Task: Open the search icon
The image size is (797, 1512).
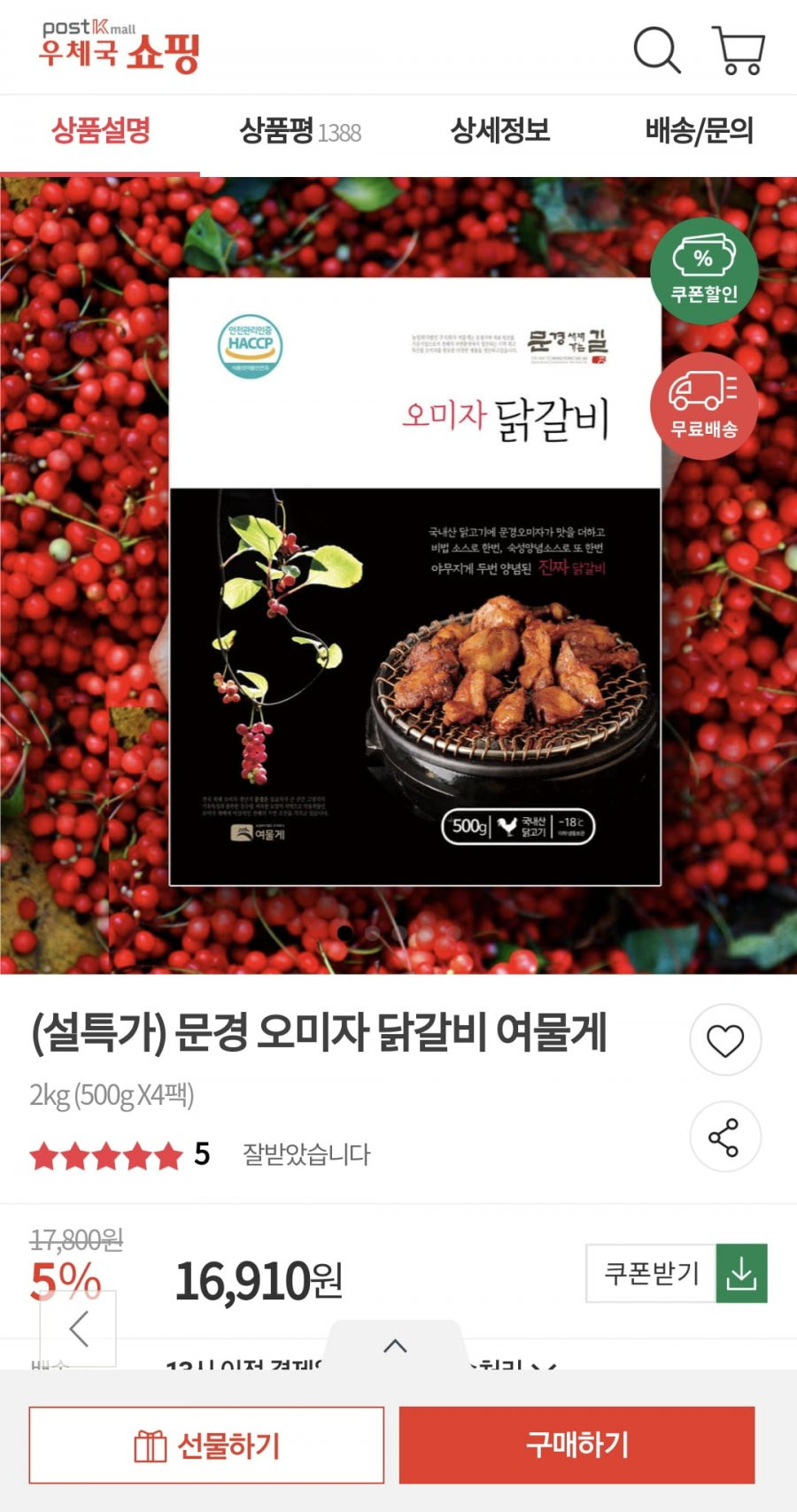Action: click(x=656, y=50)
